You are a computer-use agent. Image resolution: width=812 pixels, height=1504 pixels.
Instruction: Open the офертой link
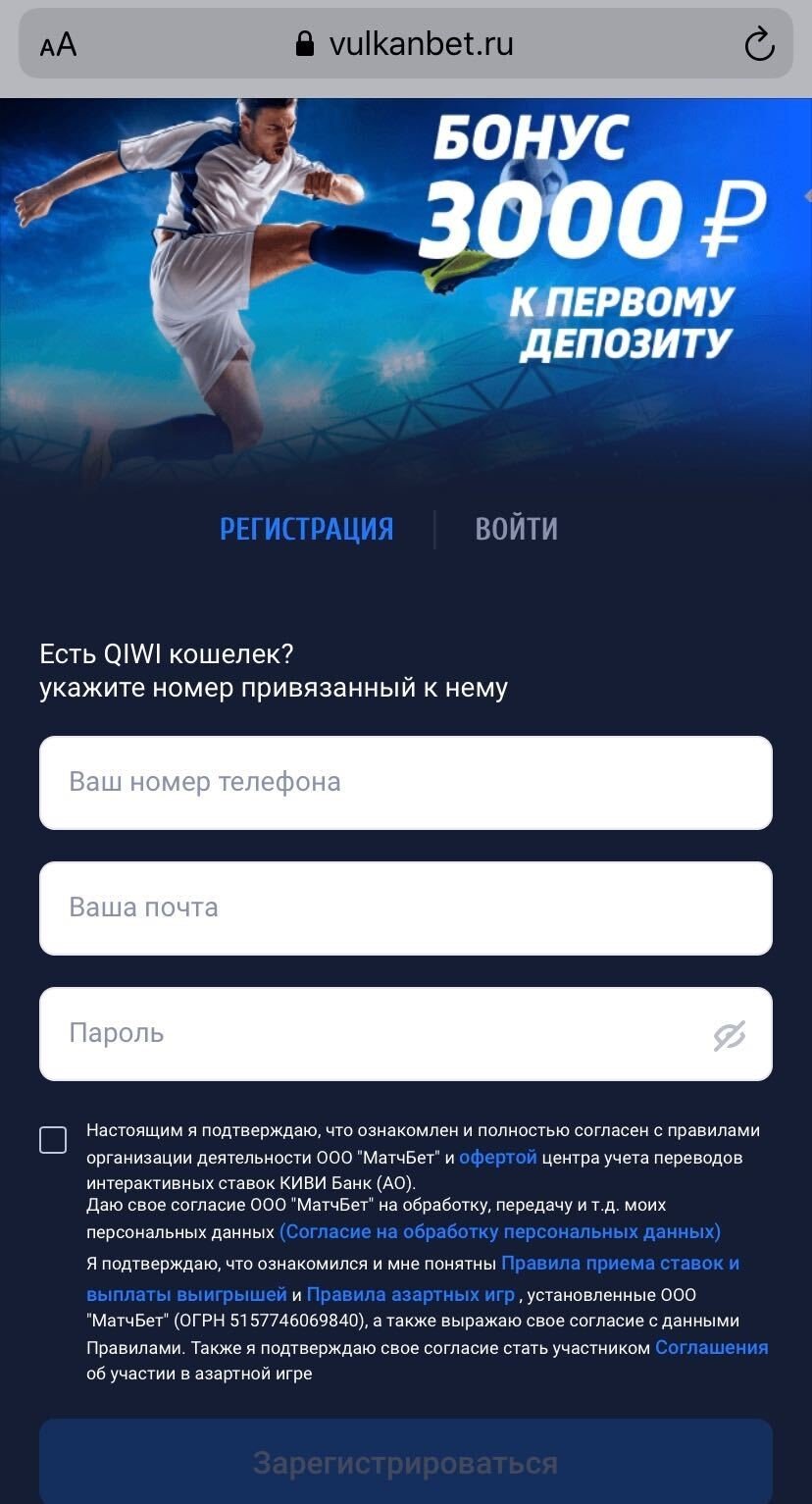click(498, 1158)
